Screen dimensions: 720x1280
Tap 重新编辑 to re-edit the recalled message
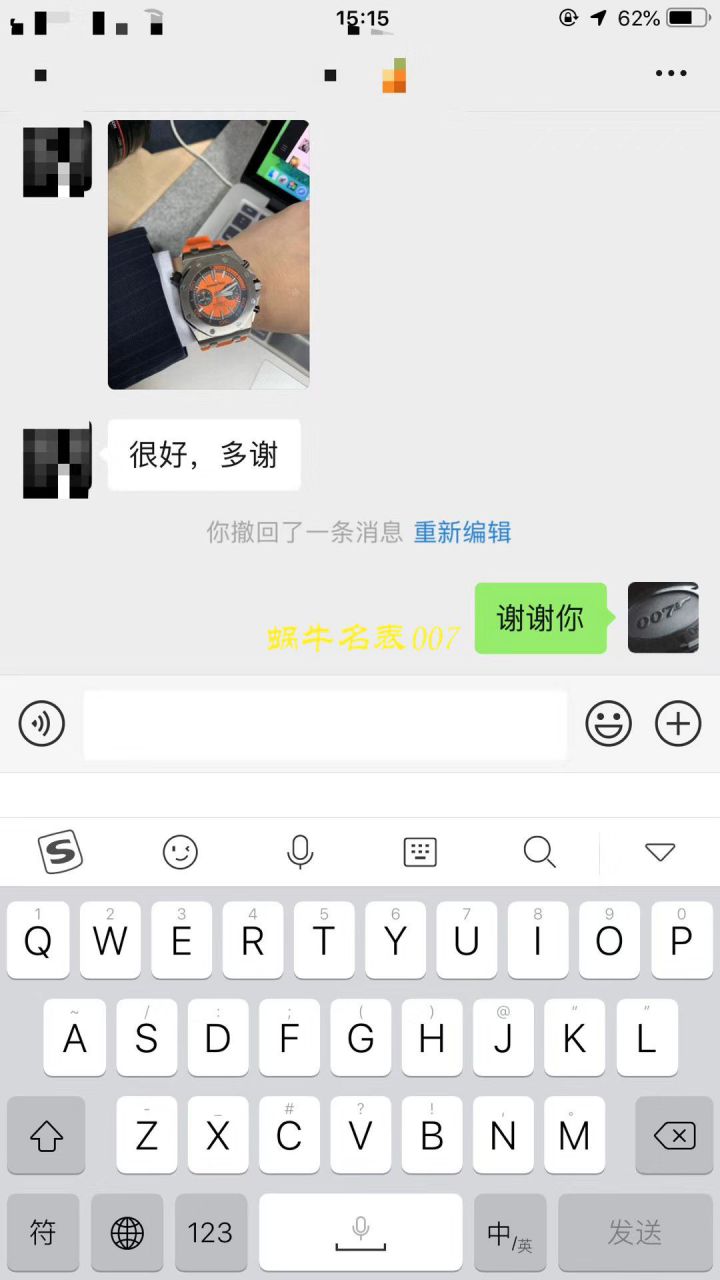click(462, 535)
